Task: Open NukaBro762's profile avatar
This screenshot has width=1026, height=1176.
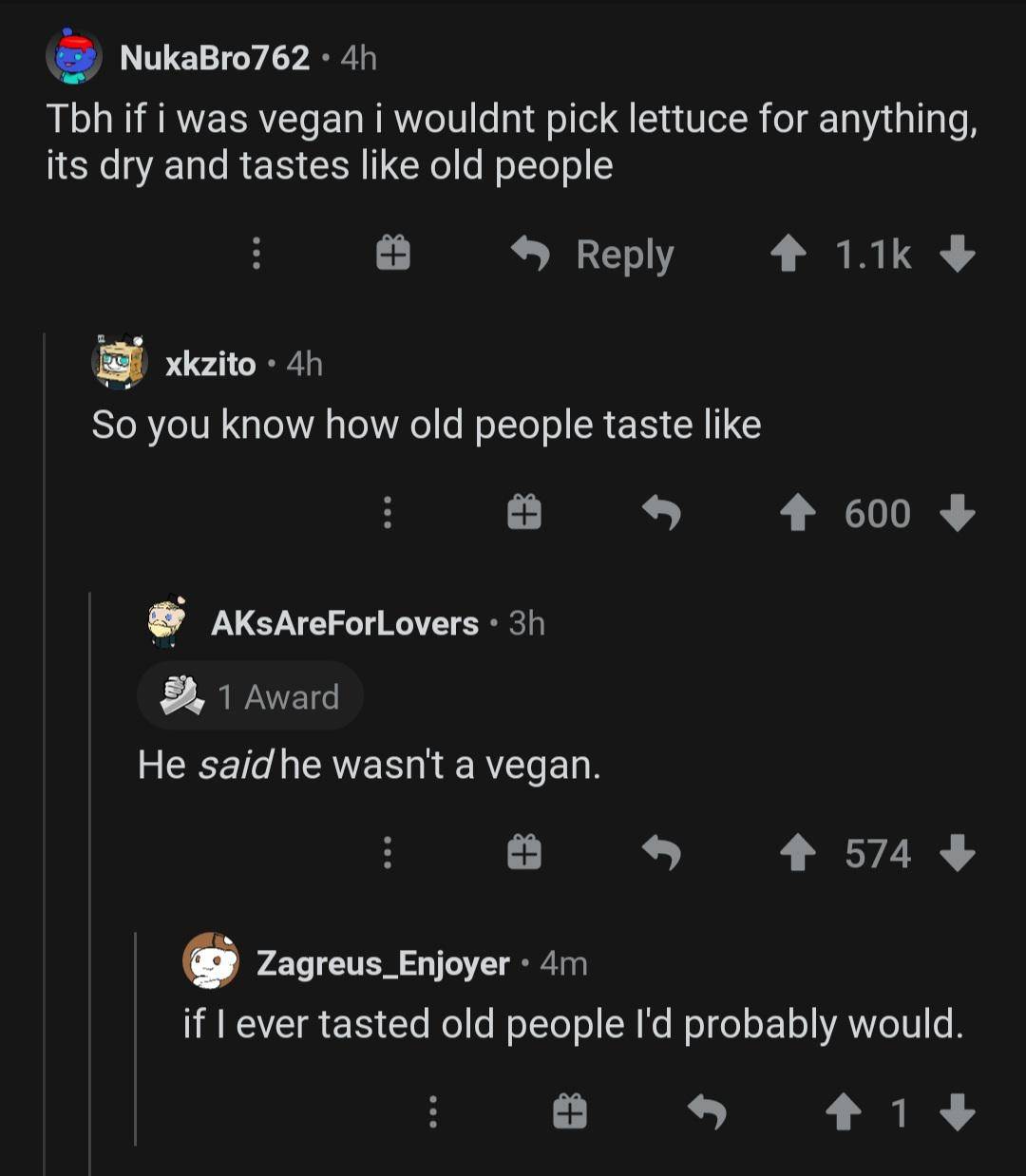Action: [x=76, y=54]
